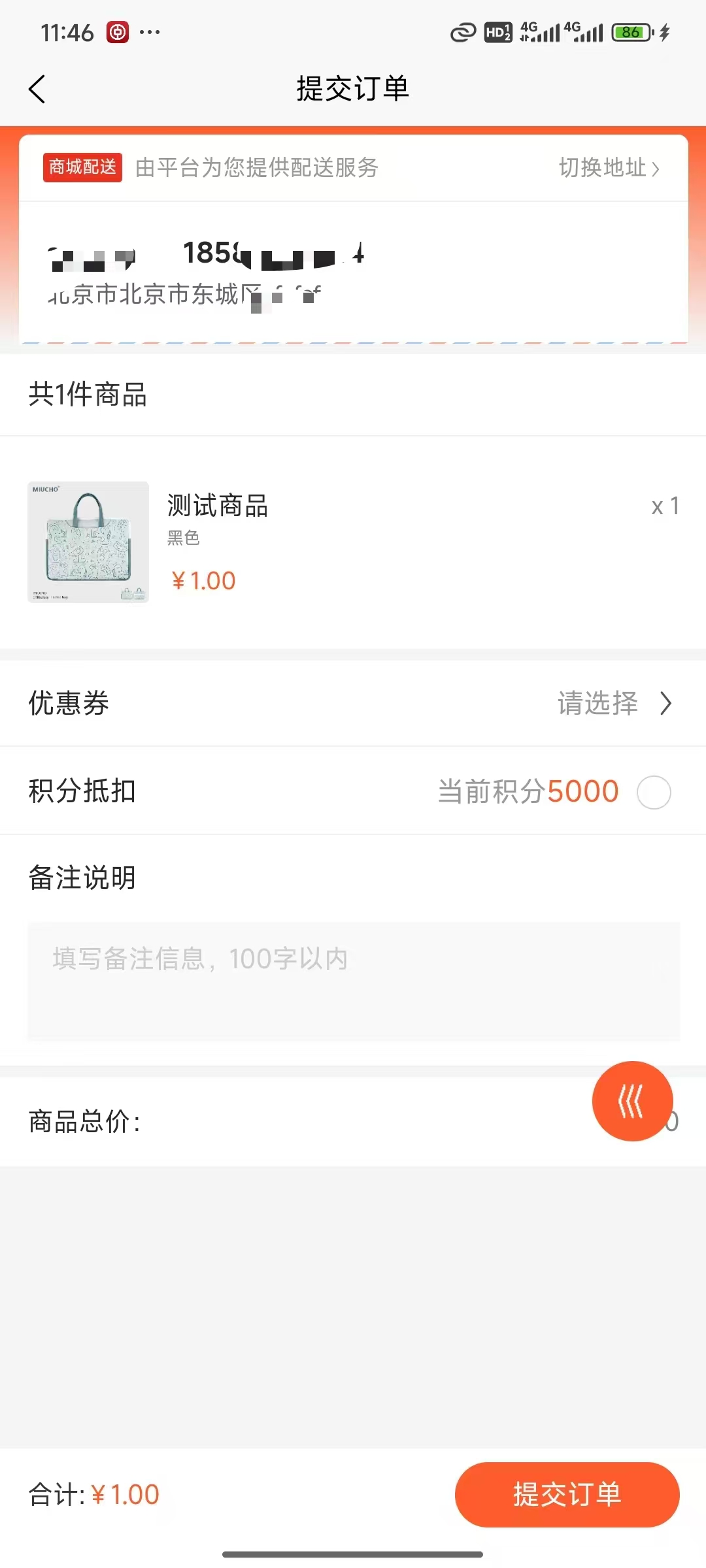
Task: Tap the battery indicator showing 86
Action: pos(631,31)
